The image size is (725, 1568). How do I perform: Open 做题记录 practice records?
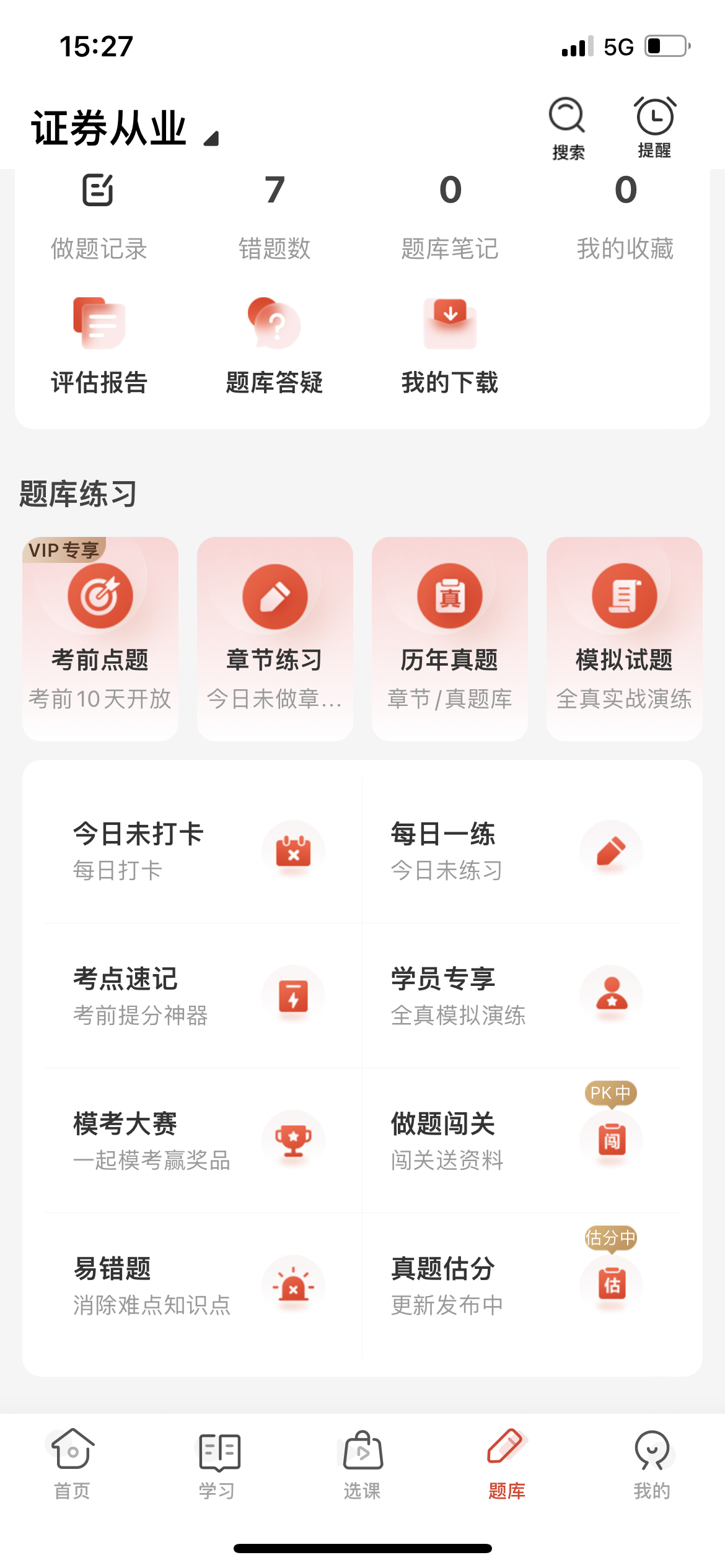point(99,217)
